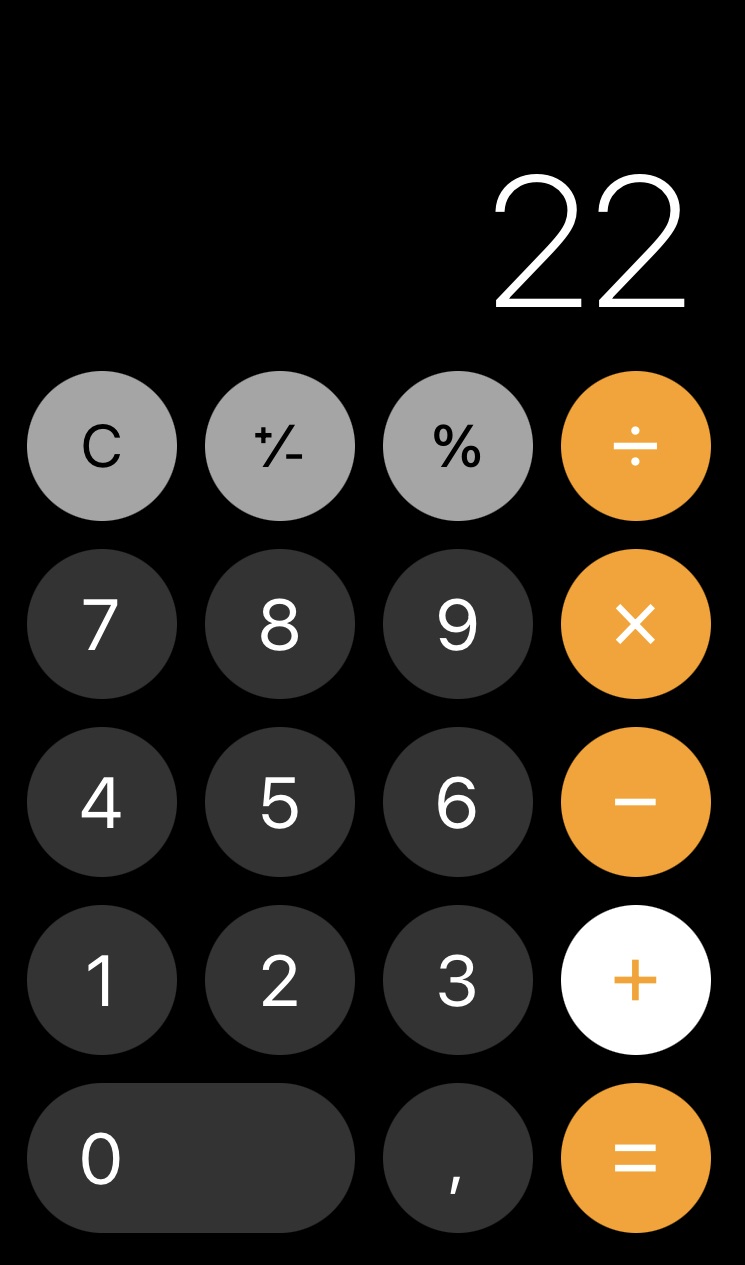Select the subtraction operator
Screen dimensions: 745x1265
click(x=636, y=802)
